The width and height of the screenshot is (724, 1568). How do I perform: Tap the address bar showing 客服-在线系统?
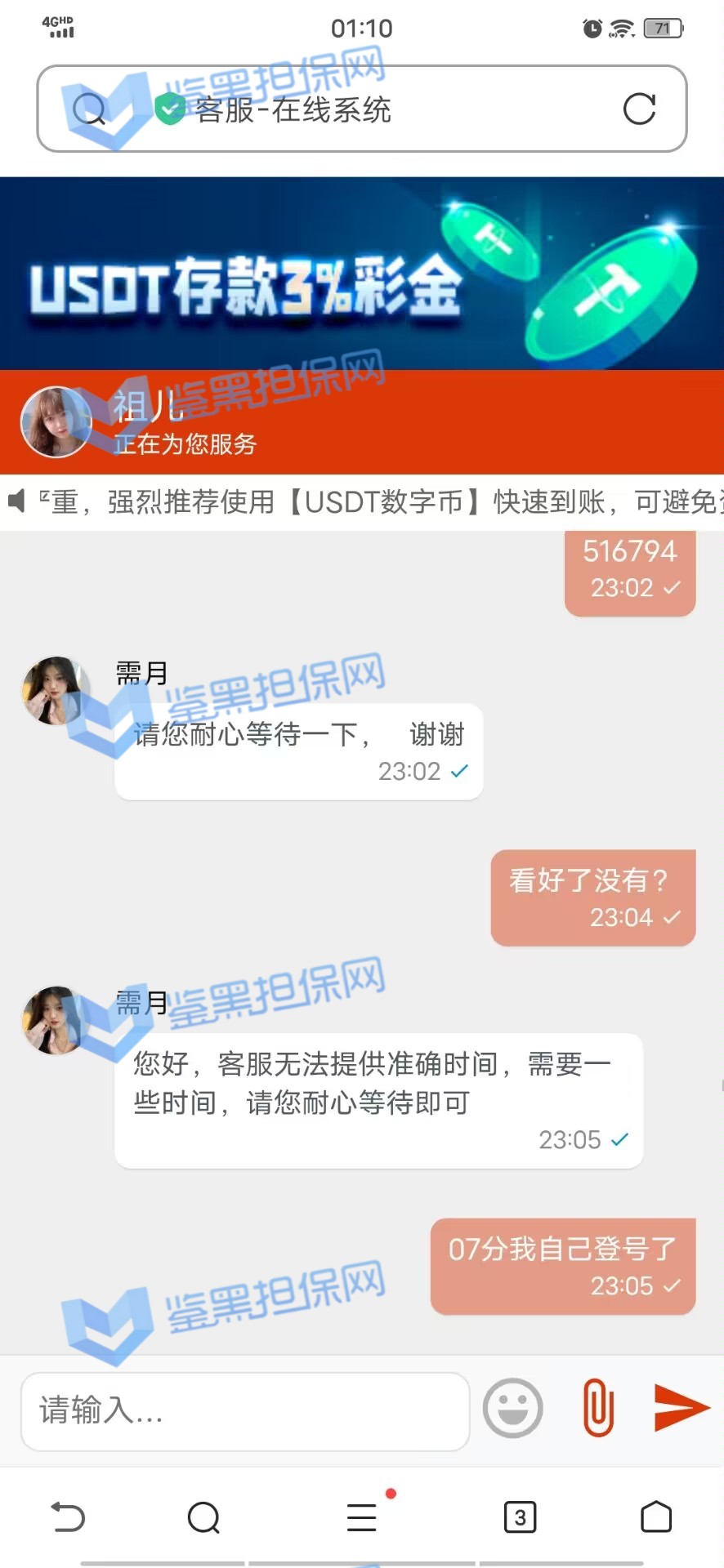pyautogui.click(x=360, y=109)
